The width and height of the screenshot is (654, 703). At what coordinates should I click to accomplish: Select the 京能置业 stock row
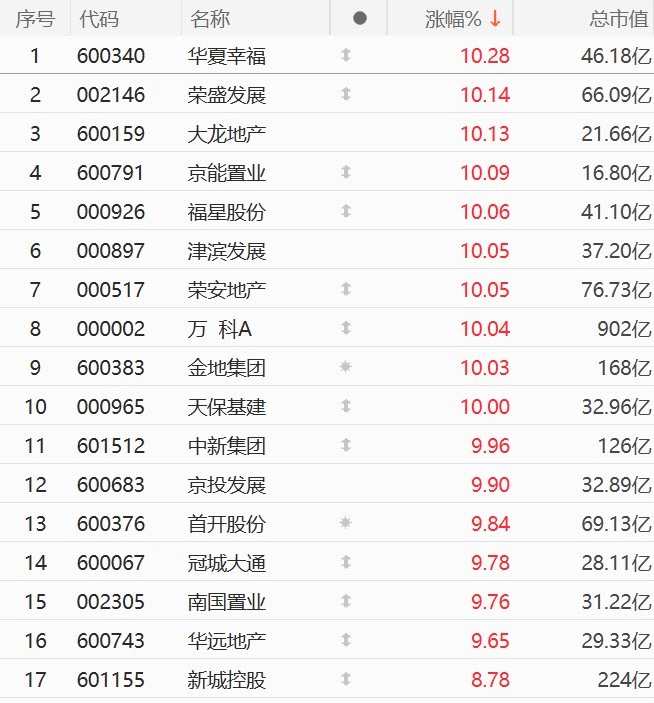tap(226, 173)
